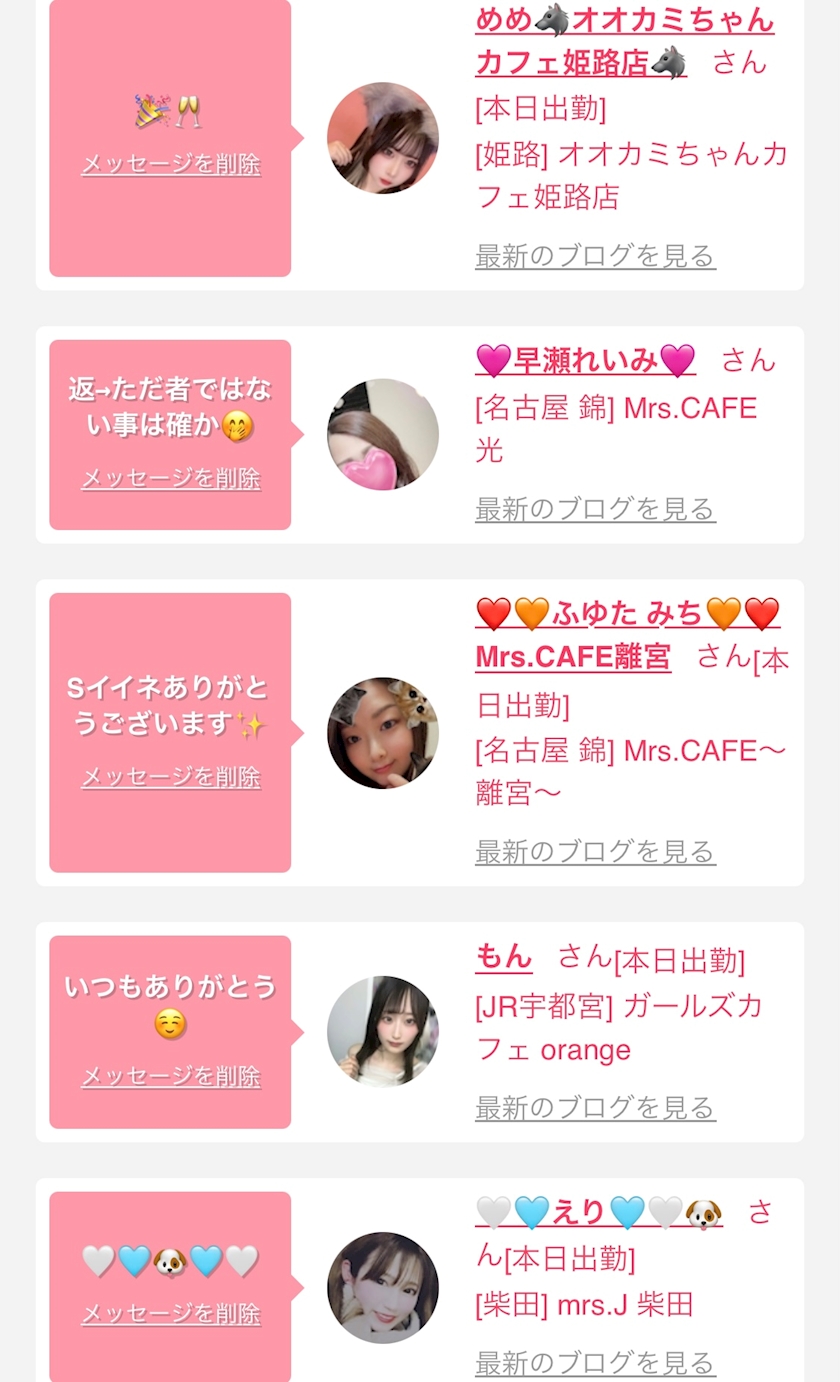Delete the party emoji message
Image resolution: width=840 pixels, height=1382 pixels.
pyautogui.click(x=171, y=164)
